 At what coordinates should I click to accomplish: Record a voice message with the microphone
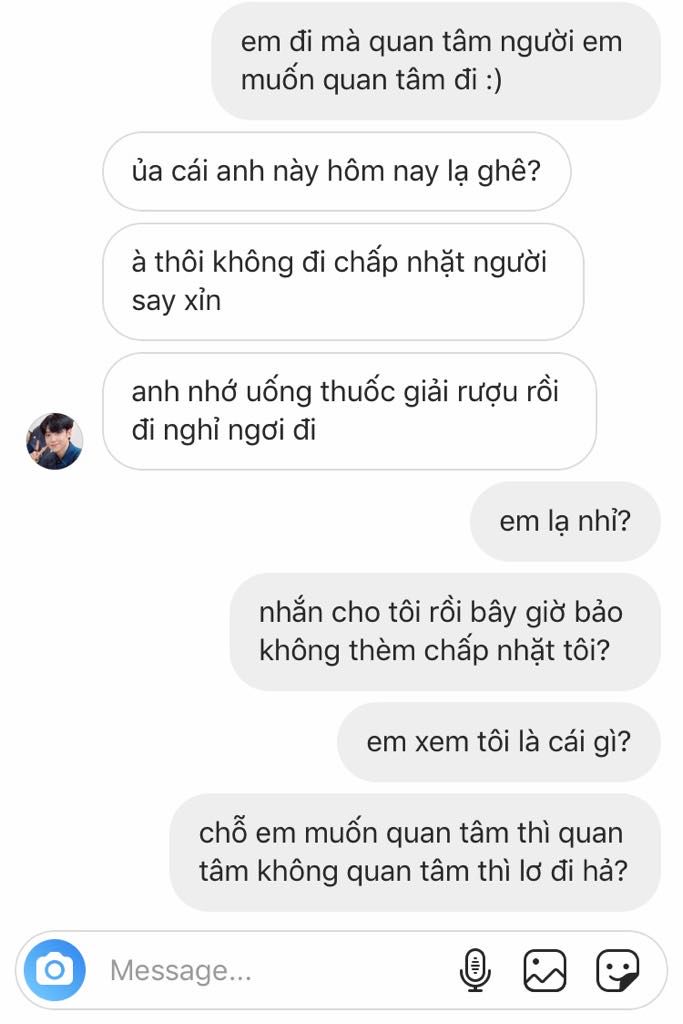tap(476, 969)
